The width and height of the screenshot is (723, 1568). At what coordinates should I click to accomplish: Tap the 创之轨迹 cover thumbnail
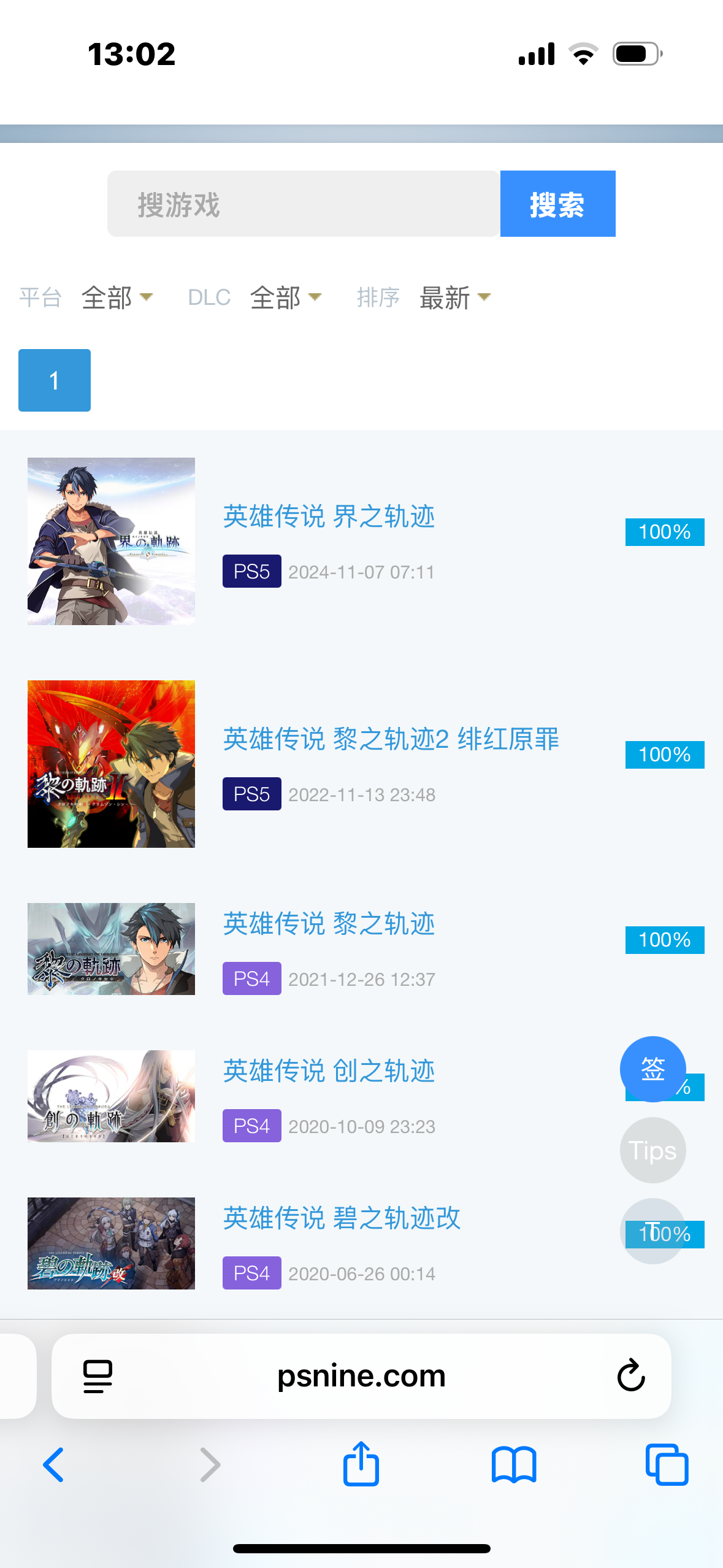tap(111, 1096)
